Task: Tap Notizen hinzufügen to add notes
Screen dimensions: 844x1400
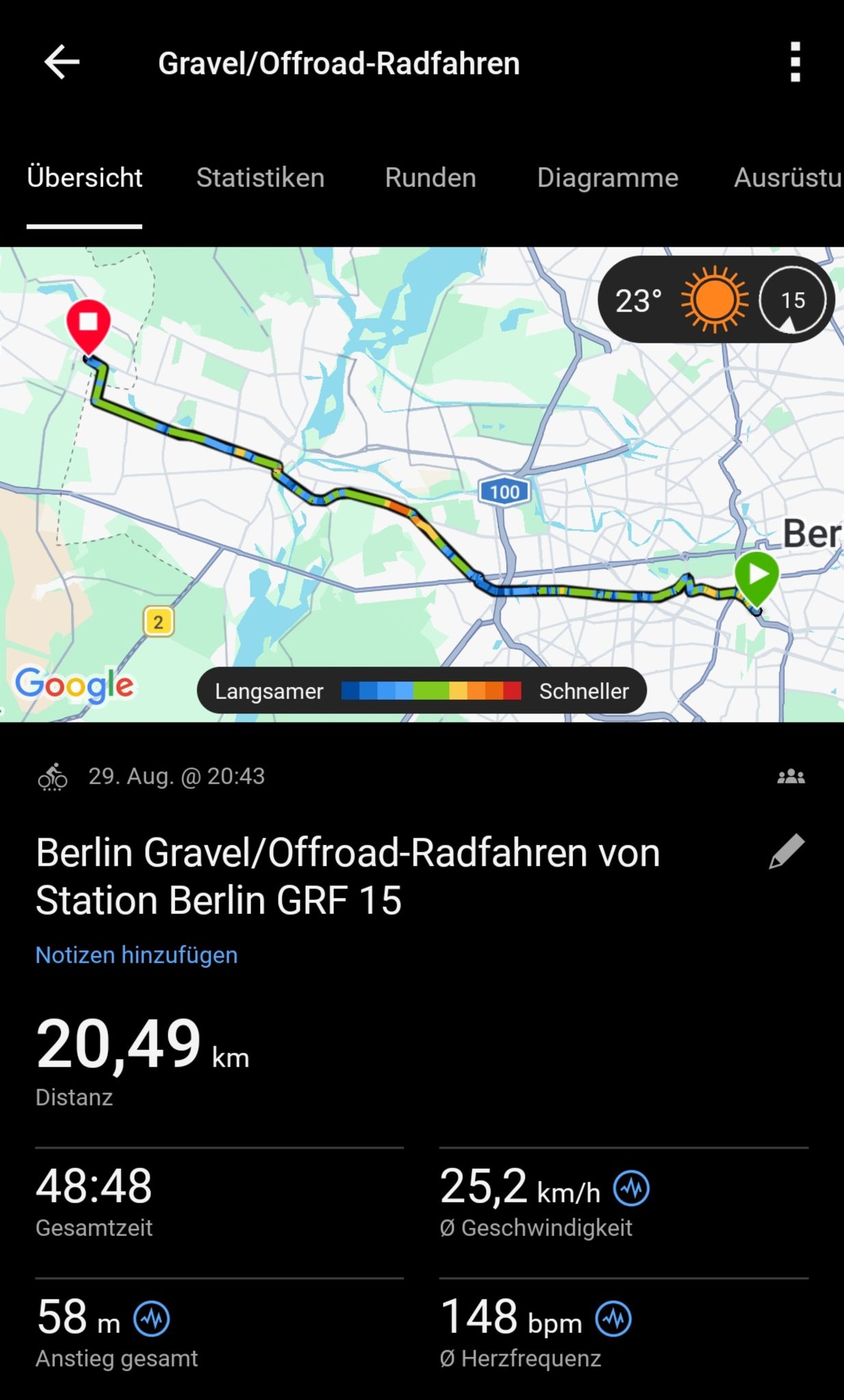Action: coord(137,955)
